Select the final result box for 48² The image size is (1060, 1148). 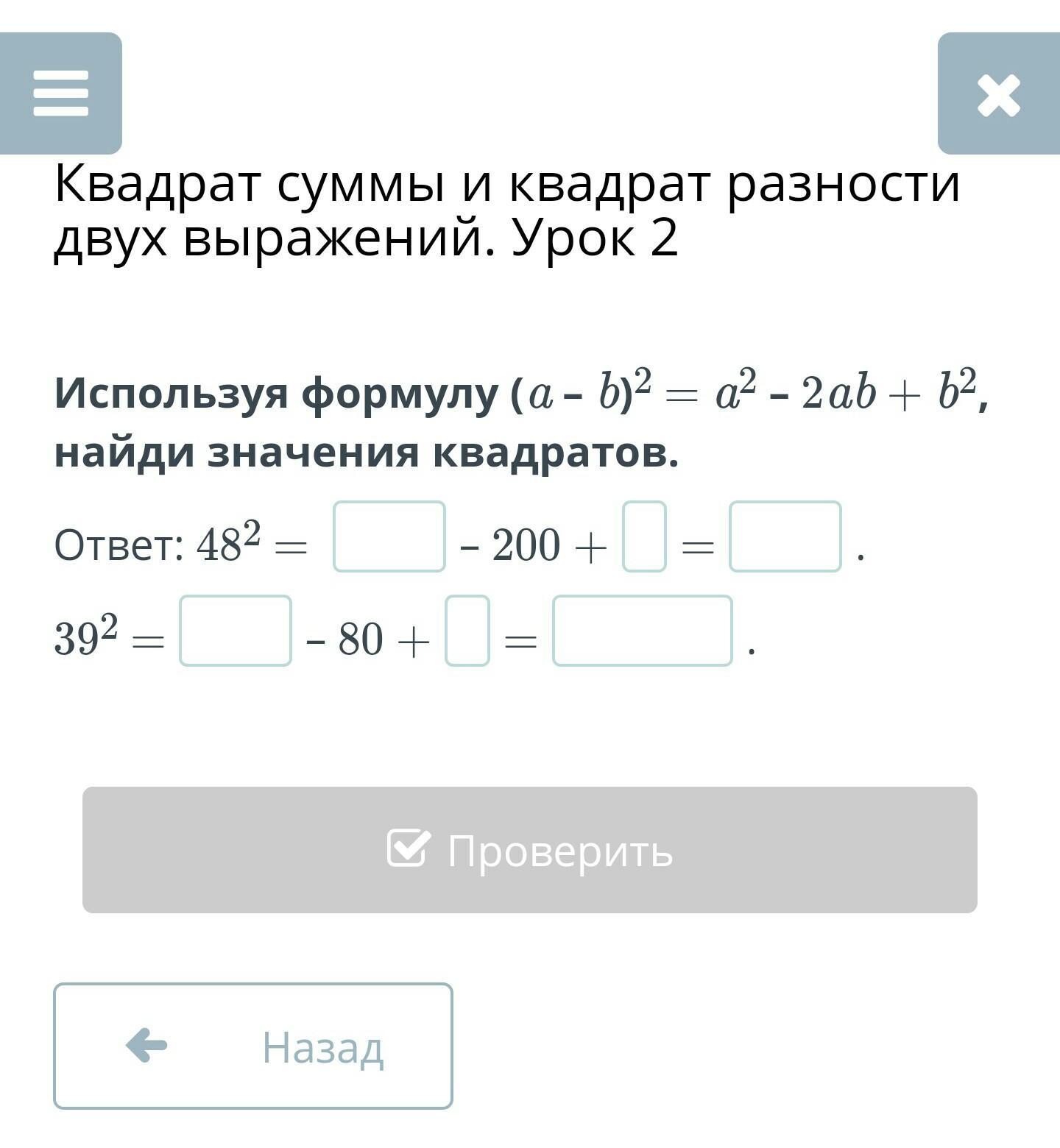pyautogui.click(x=785, y=536)
